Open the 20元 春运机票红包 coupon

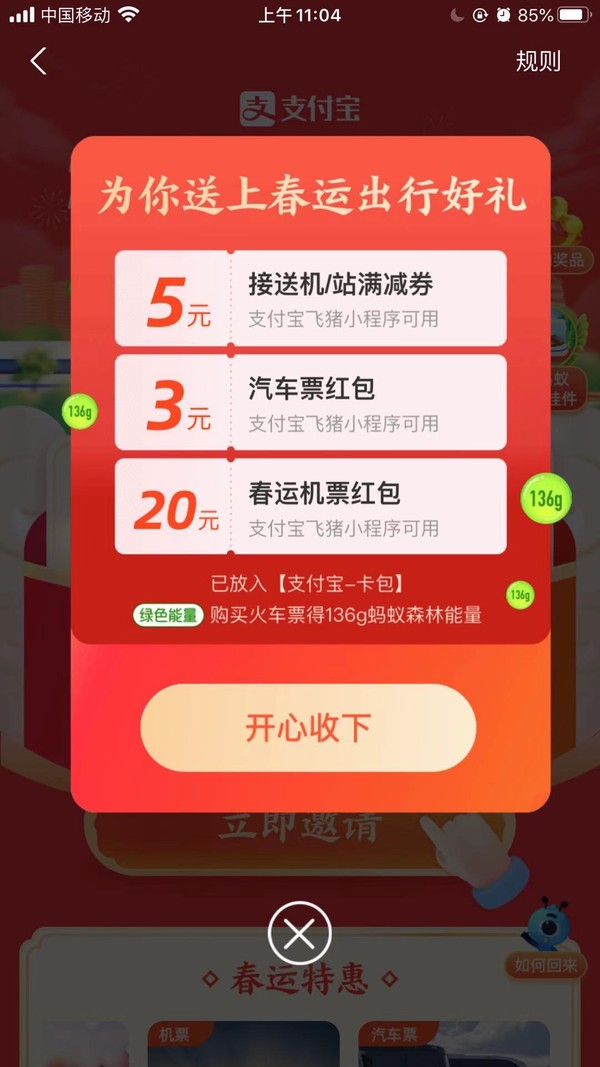(x=310, y=506)
